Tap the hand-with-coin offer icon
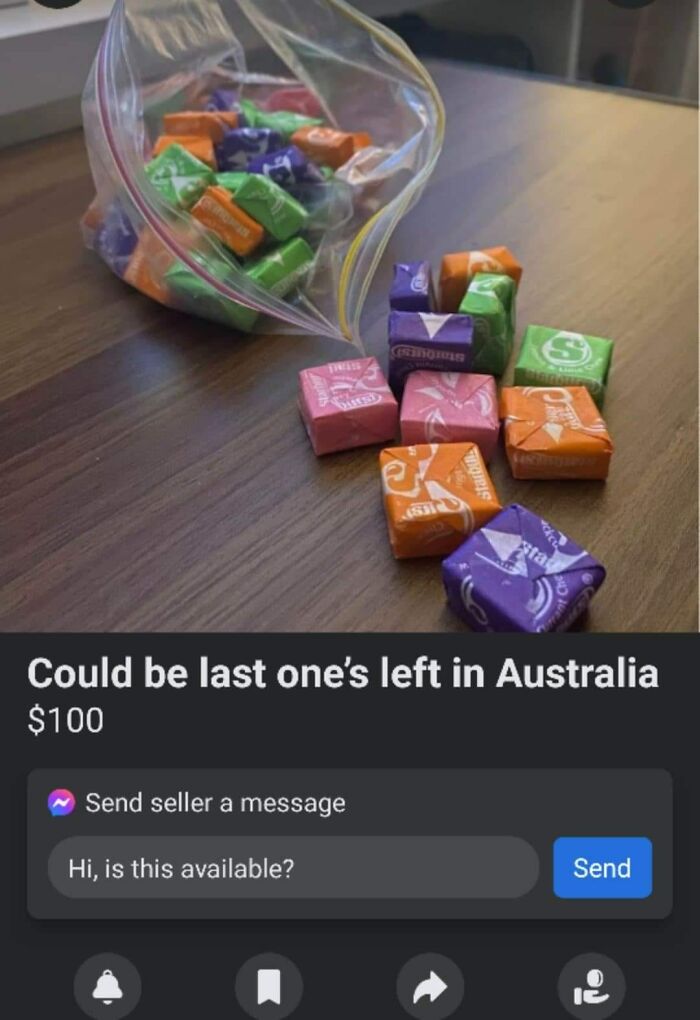 tap(591, 988)
